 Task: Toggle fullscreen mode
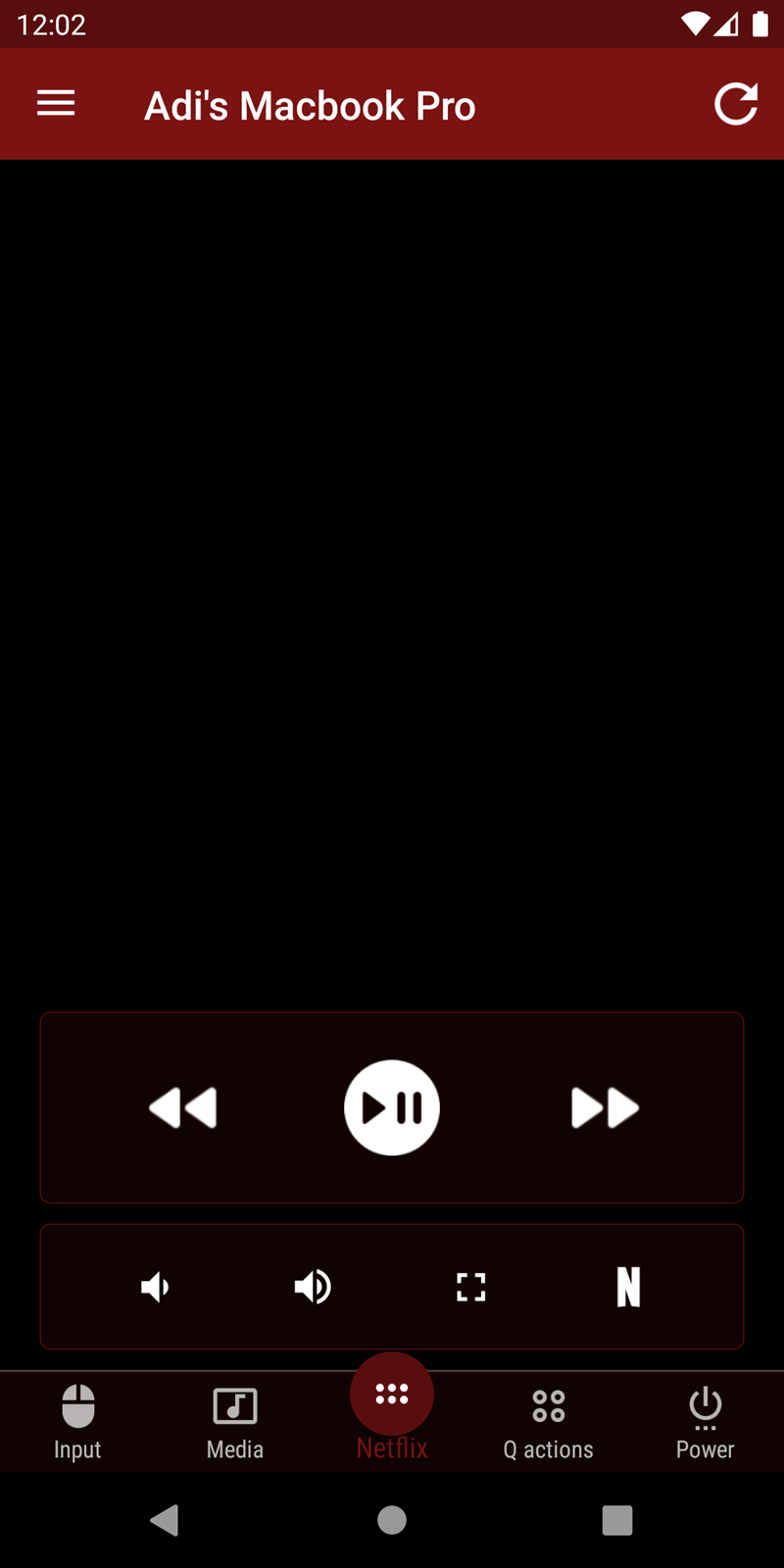(471, 1287)
